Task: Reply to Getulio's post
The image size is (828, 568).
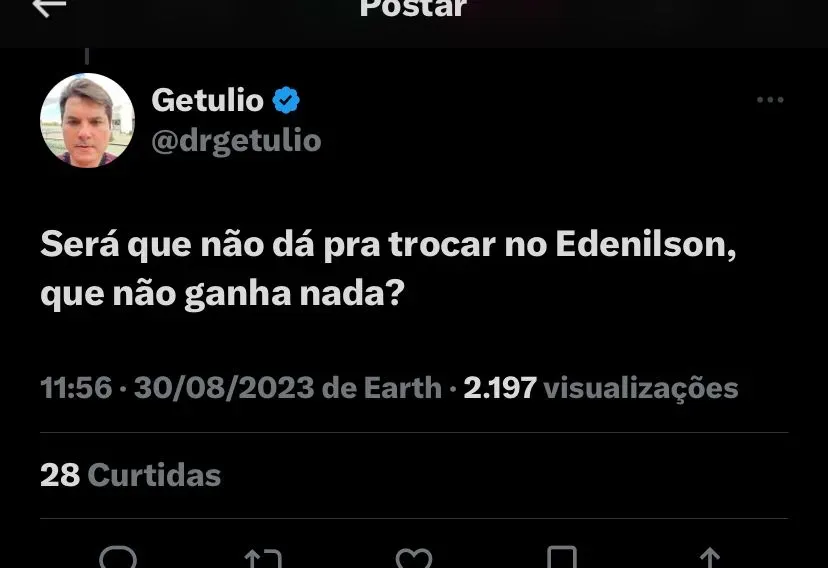Action: tap(118, 558)
